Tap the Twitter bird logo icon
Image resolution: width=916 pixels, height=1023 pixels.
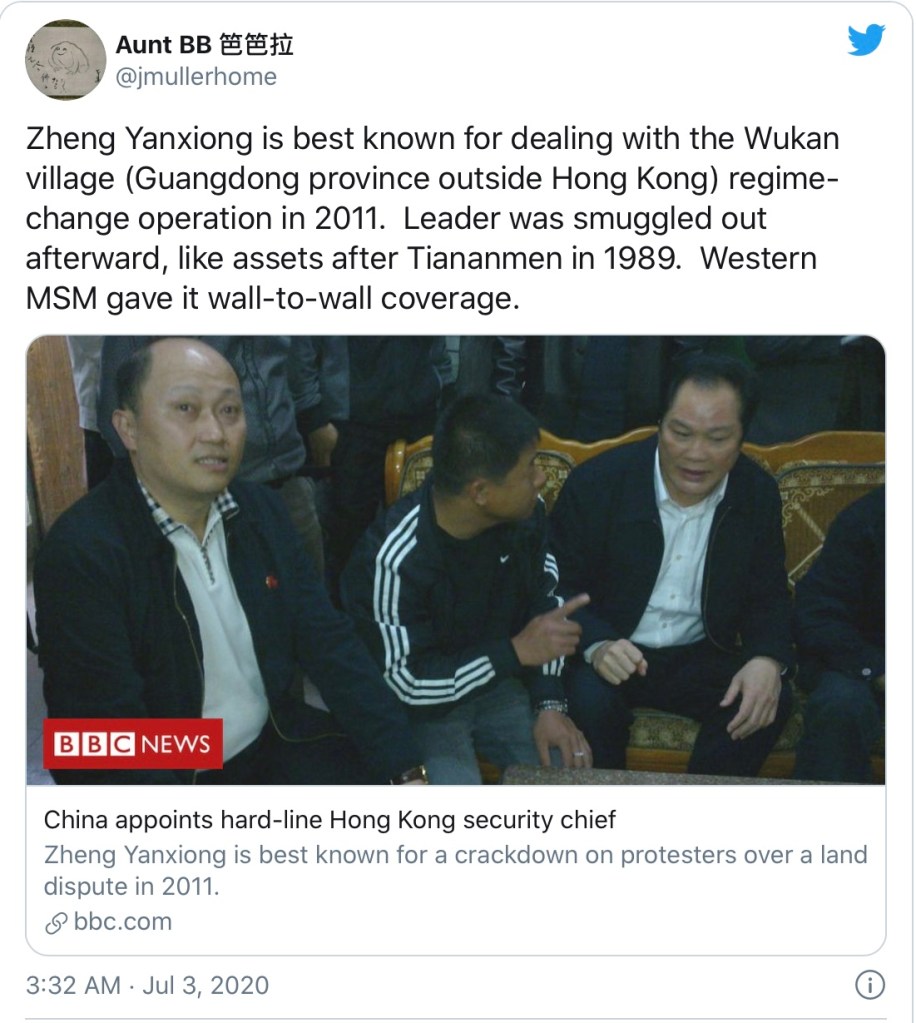(866, 40)
